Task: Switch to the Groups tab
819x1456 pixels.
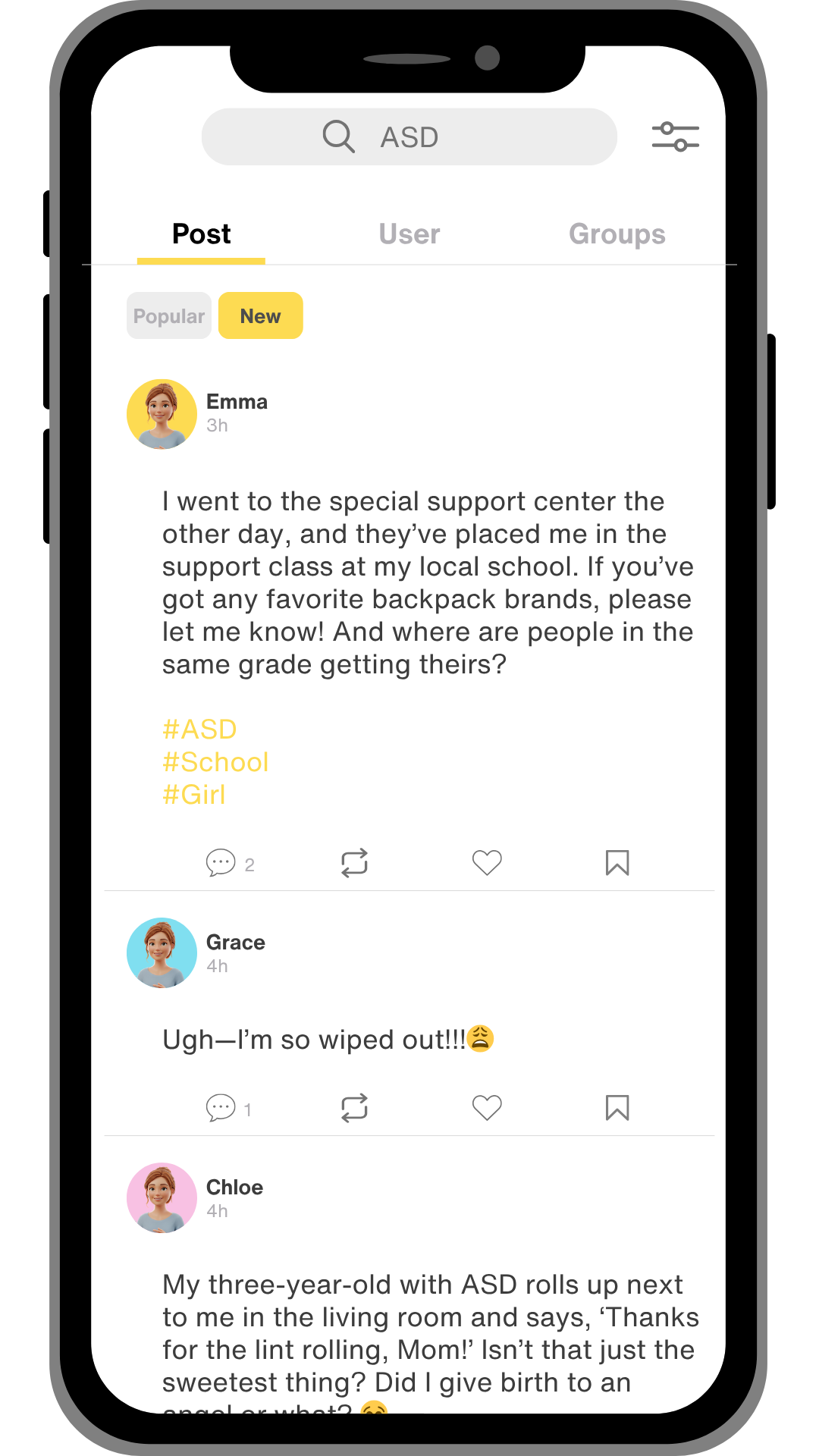Action: coord(617,234)
